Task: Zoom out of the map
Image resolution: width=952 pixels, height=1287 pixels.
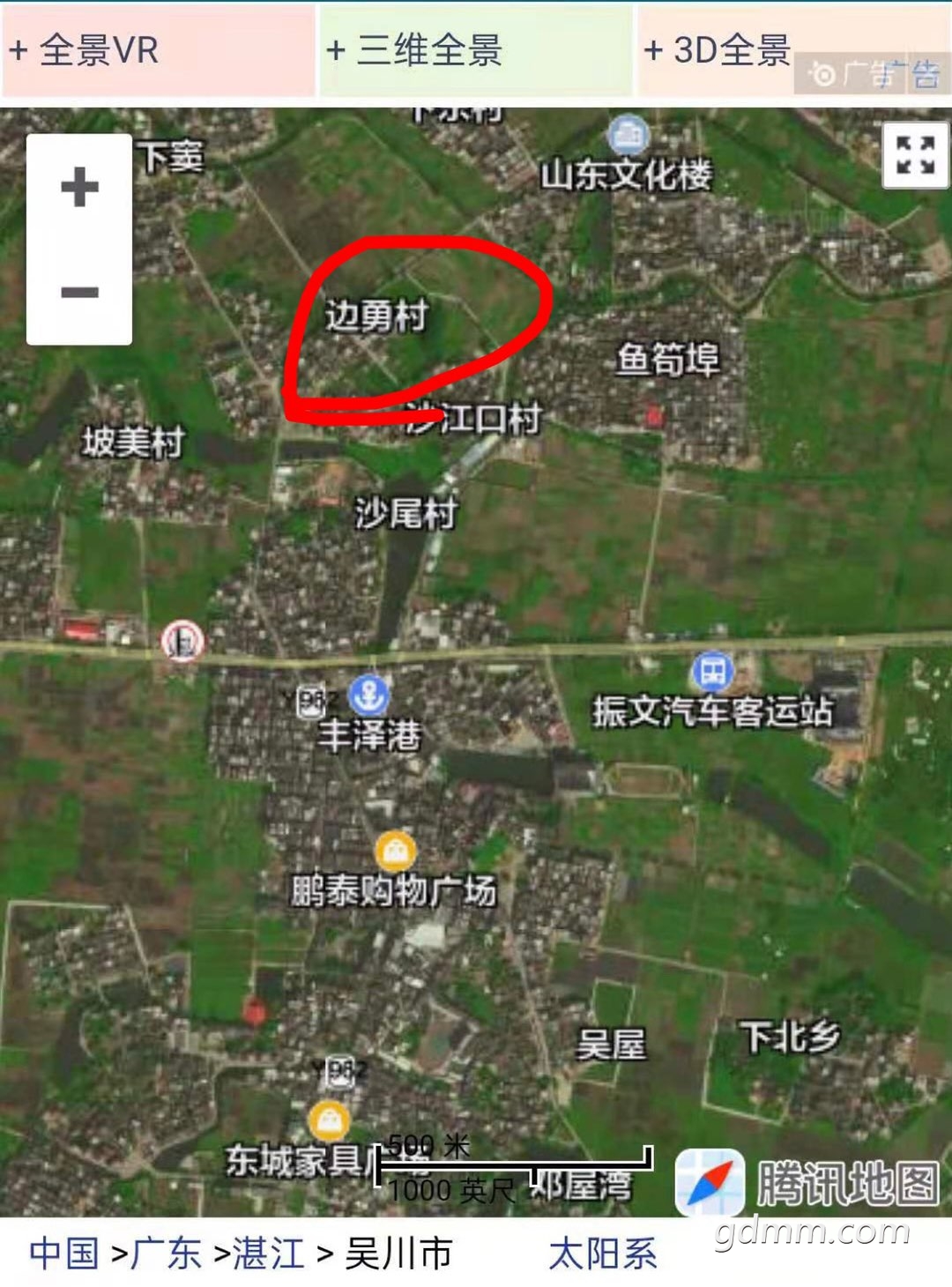Action: 79,292
